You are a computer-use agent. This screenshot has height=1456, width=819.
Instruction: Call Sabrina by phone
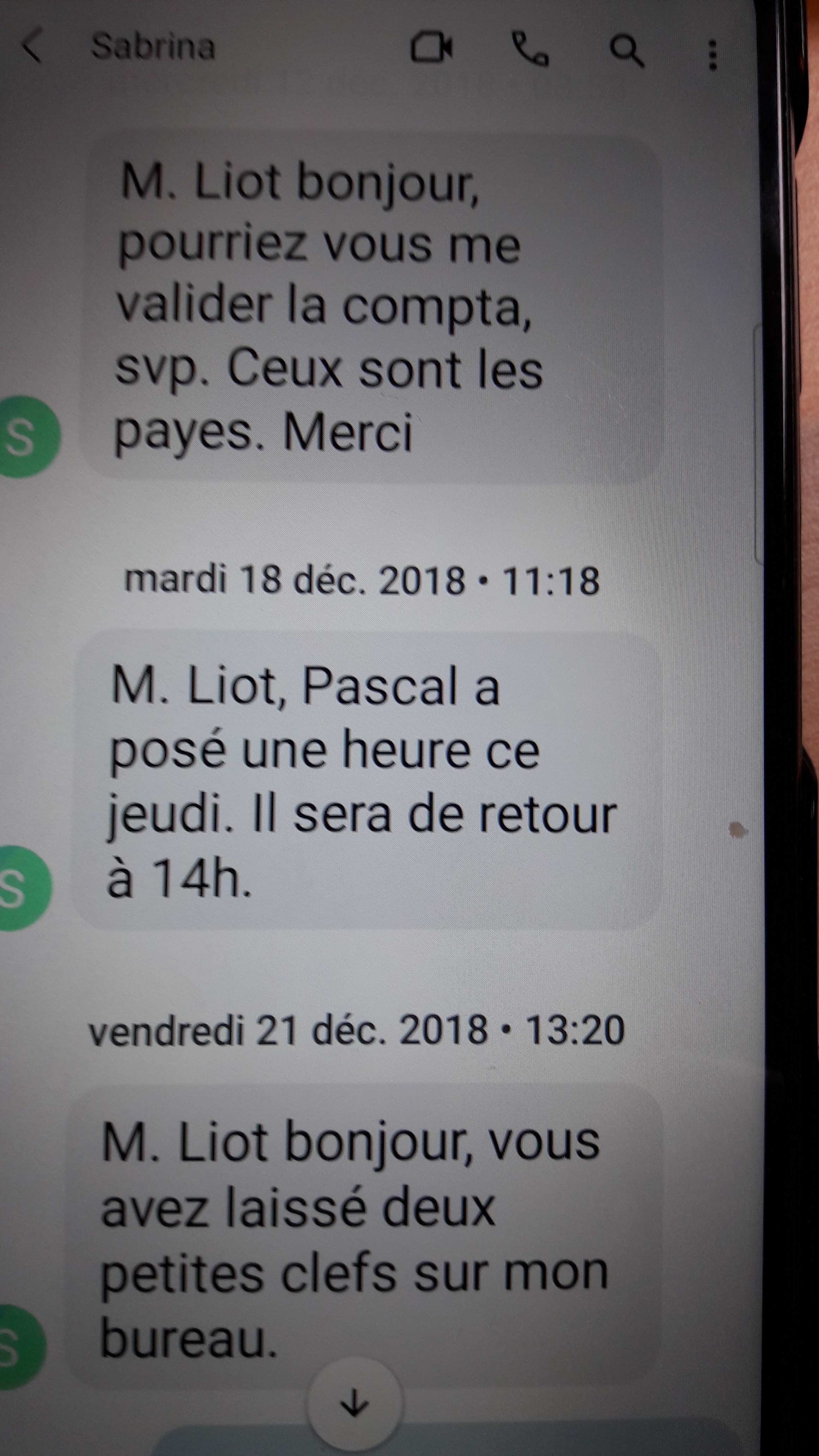[530, 50]
